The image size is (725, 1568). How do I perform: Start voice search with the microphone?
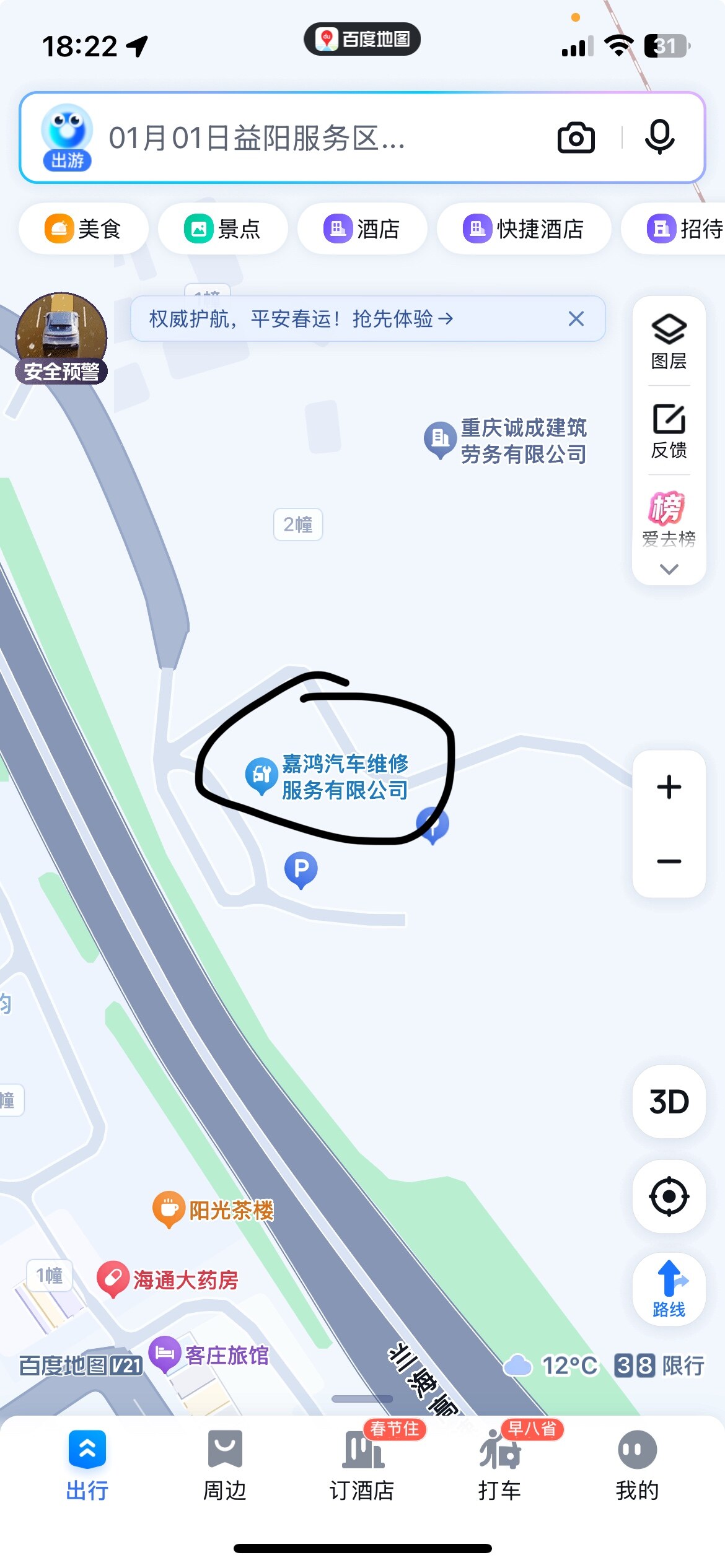[x=659, y=137]
